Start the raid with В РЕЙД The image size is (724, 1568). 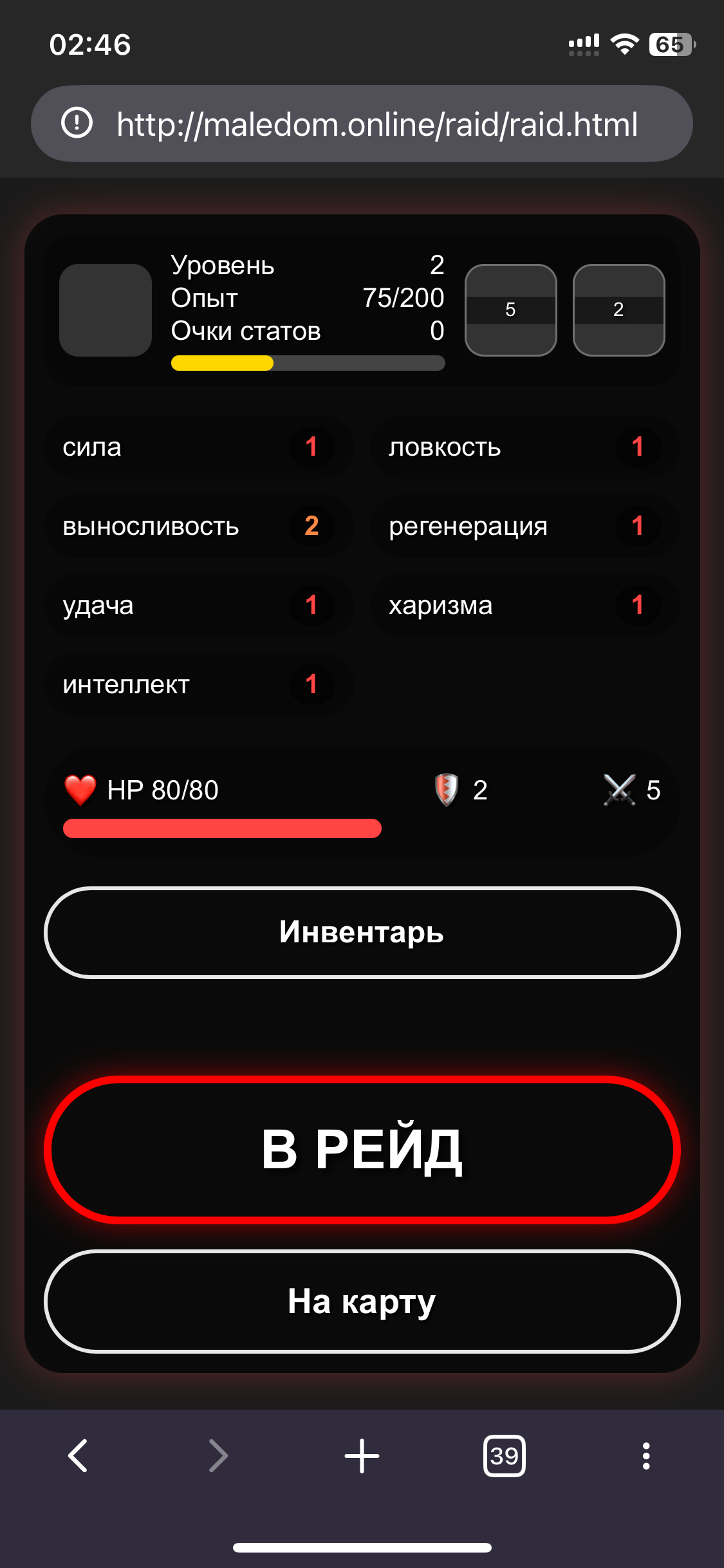click(362, 1150)
